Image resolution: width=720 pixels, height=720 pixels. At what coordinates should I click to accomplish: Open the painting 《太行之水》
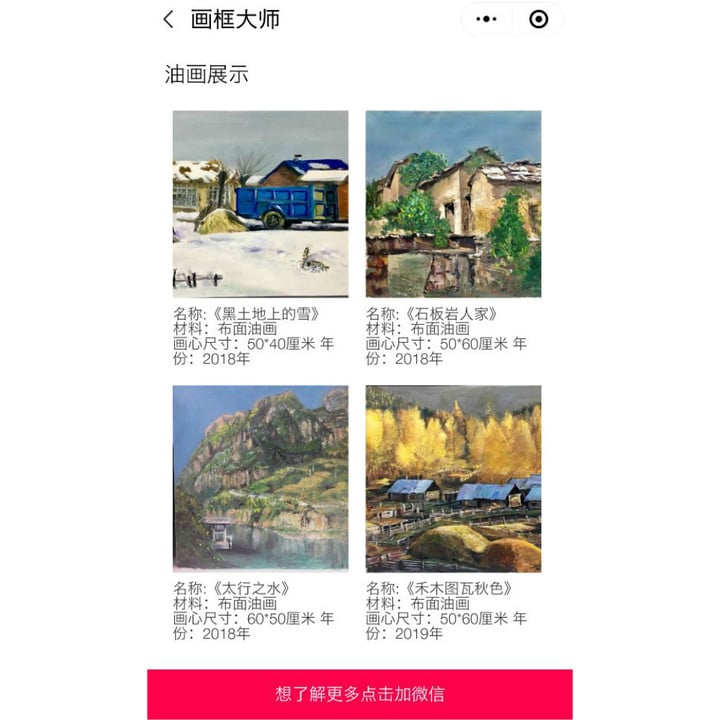260,478
